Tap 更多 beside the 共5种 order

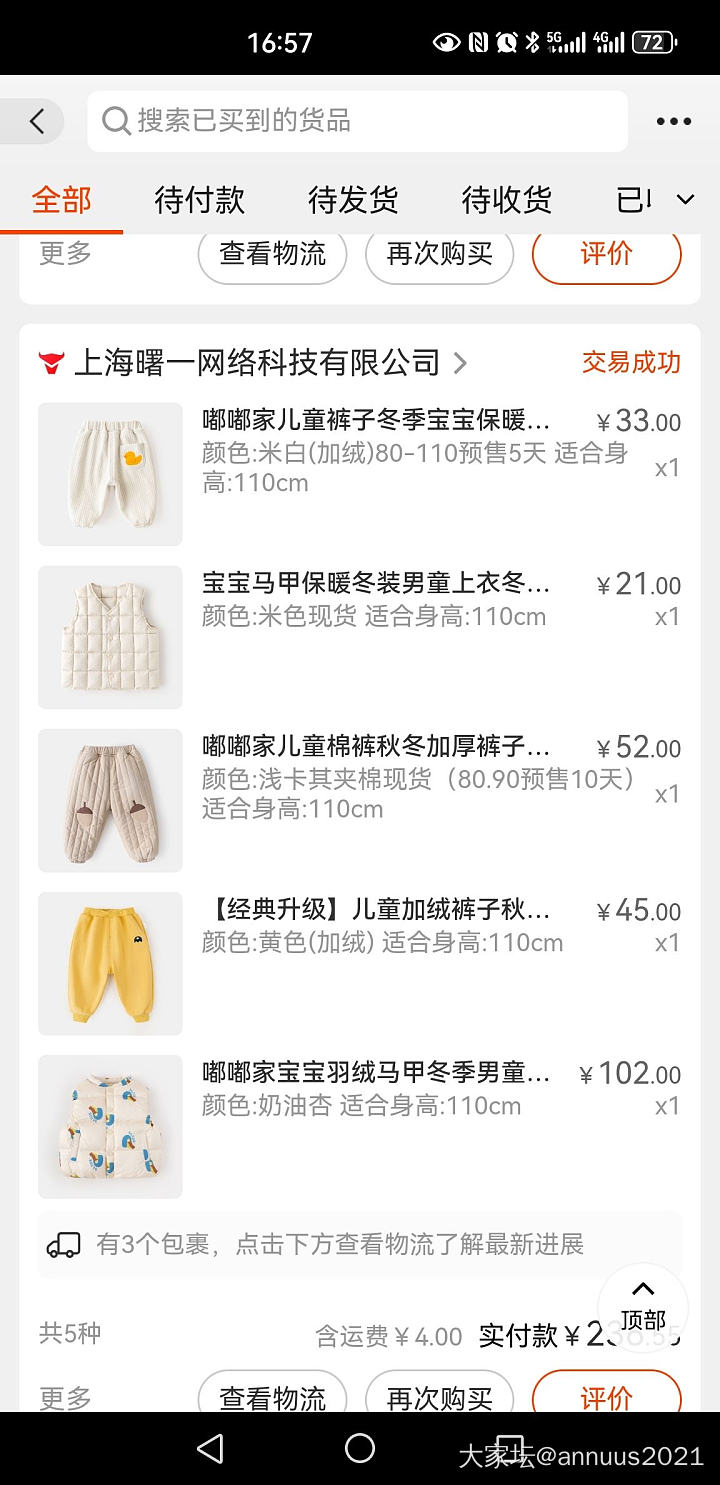pyautogui.click(x=65, y=1397)
